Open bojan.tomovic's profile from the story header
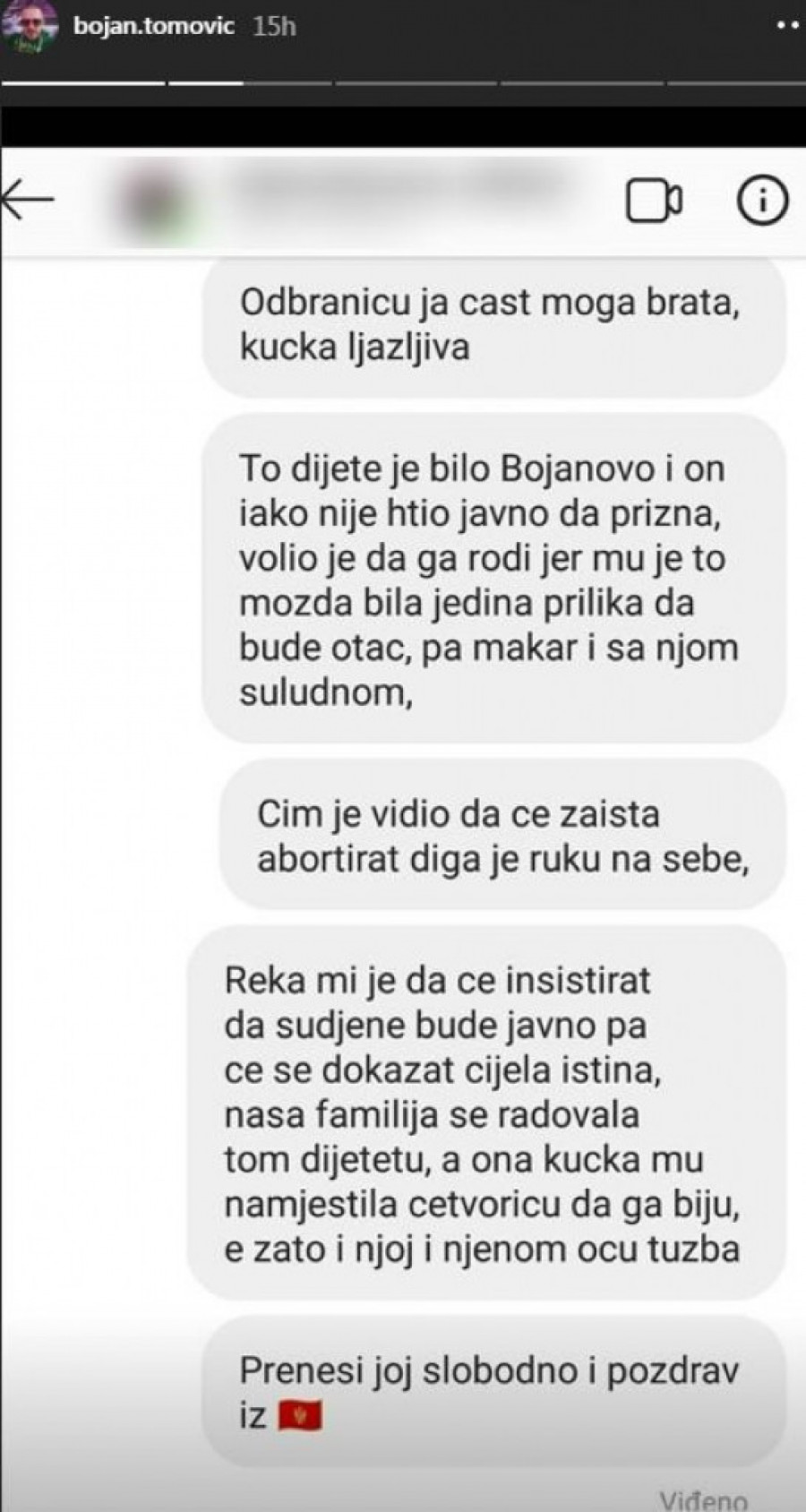The width and height of the screenshot is (806, 1512). click(x=153, y=25)
